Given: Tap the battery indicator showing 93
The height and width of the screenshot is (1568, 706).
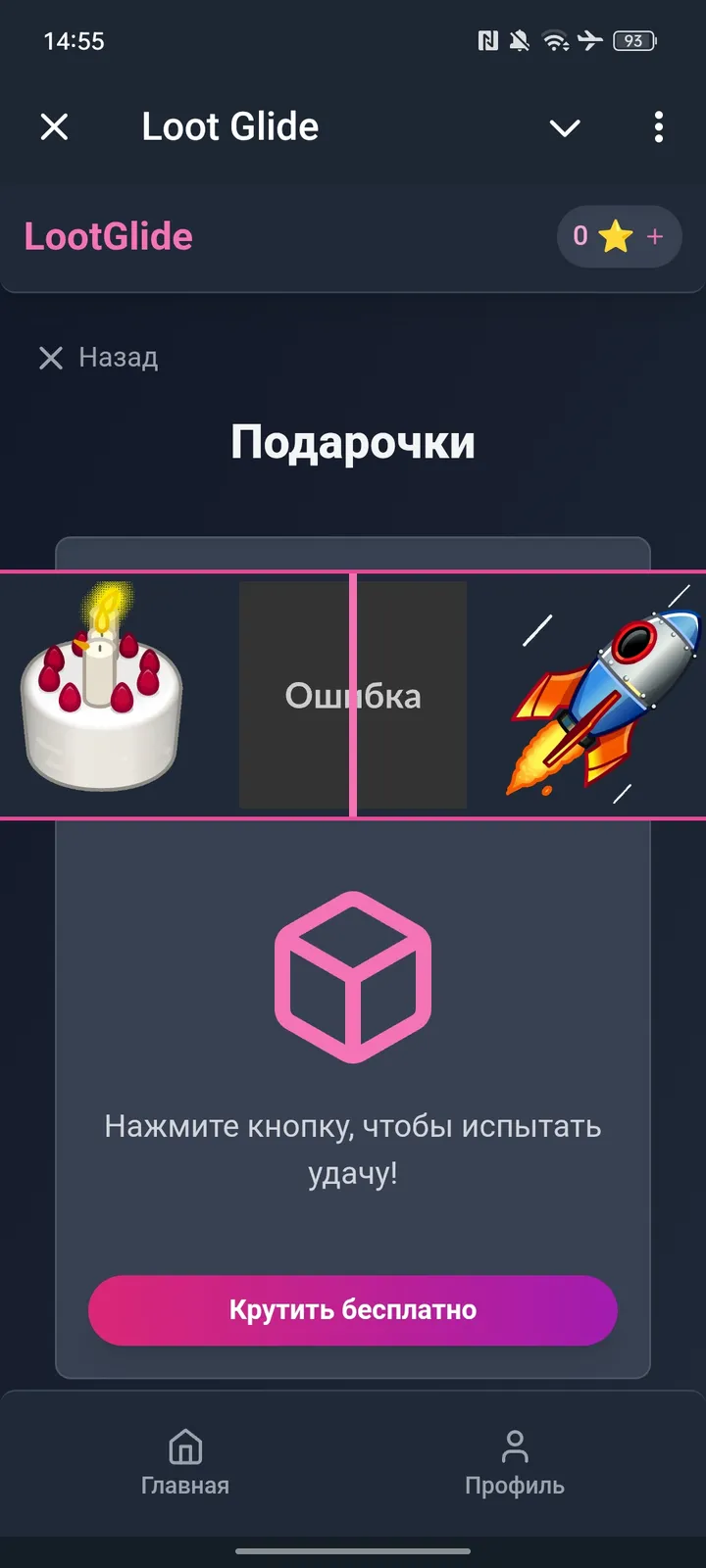Looking at the screenshot, I should click(x=633, y=41).
